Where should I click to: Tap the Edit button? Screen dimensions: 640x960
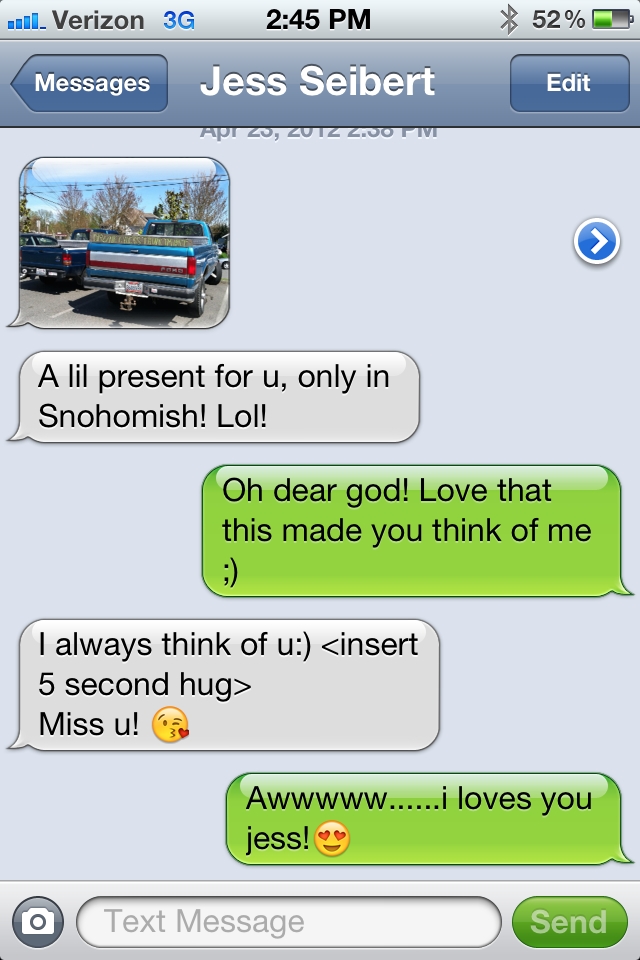[568, 84]
